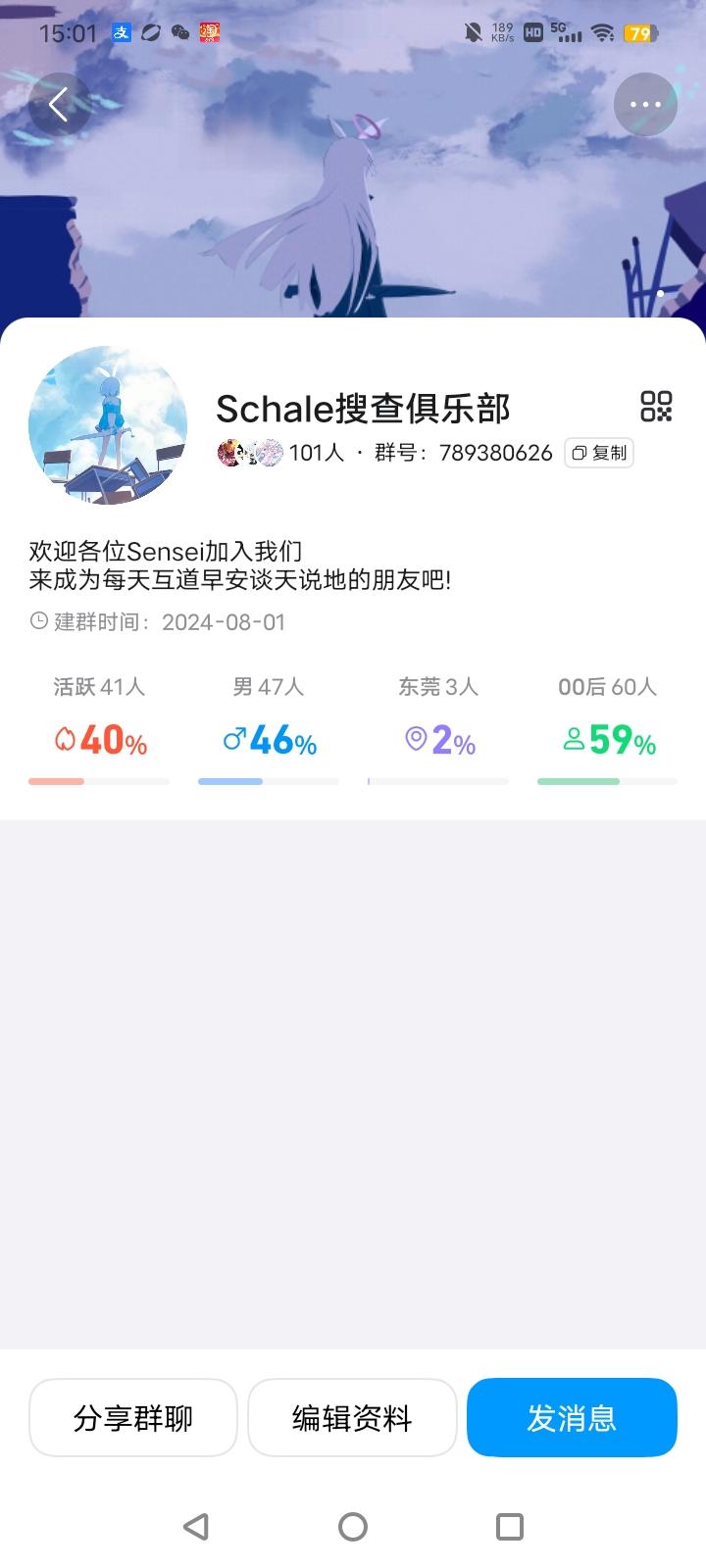
Task: Tap 分享群聊 to share the group
Action: [x=133, y=1417]
